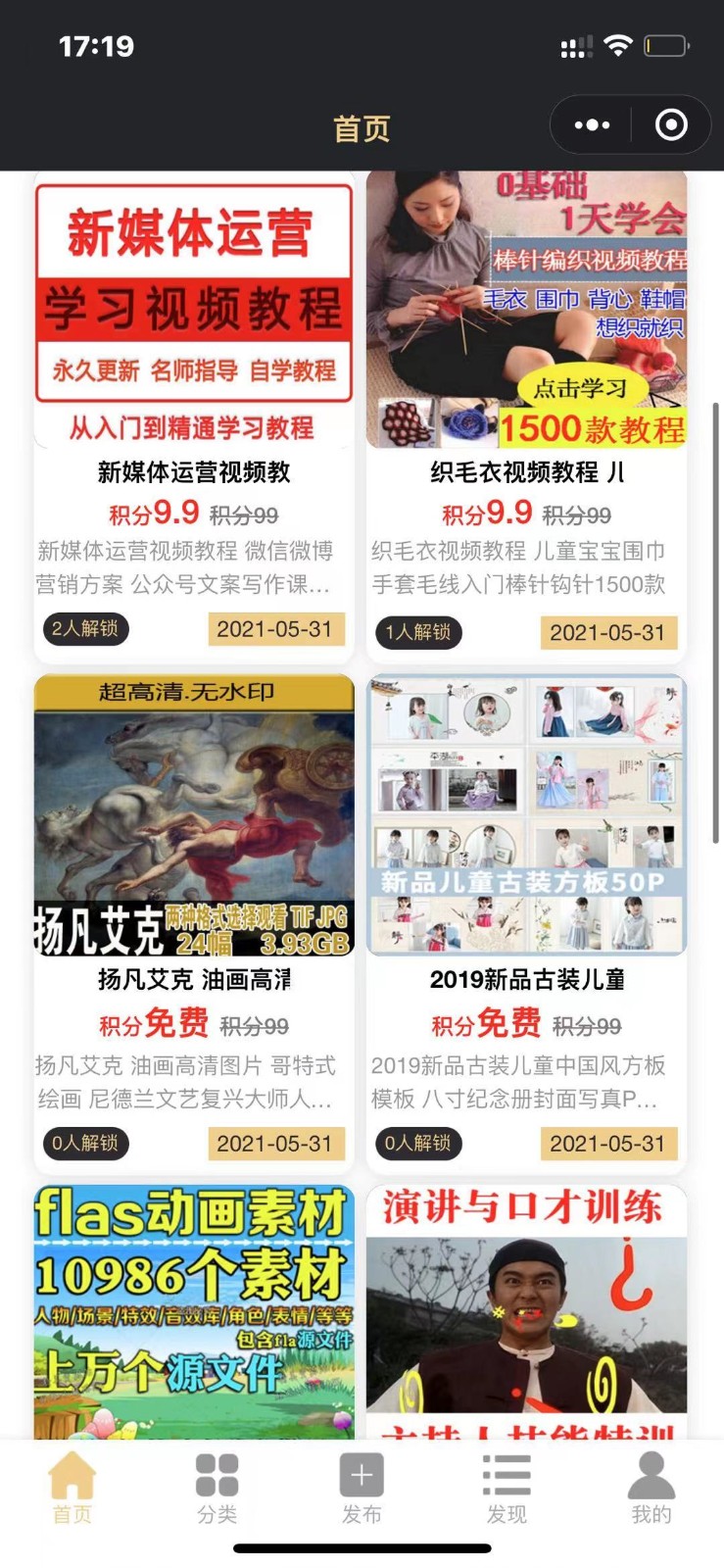Screen dimensions: 724x1568
Task: Select the 发布 tab to post
Action: [x=362, y=1488]
